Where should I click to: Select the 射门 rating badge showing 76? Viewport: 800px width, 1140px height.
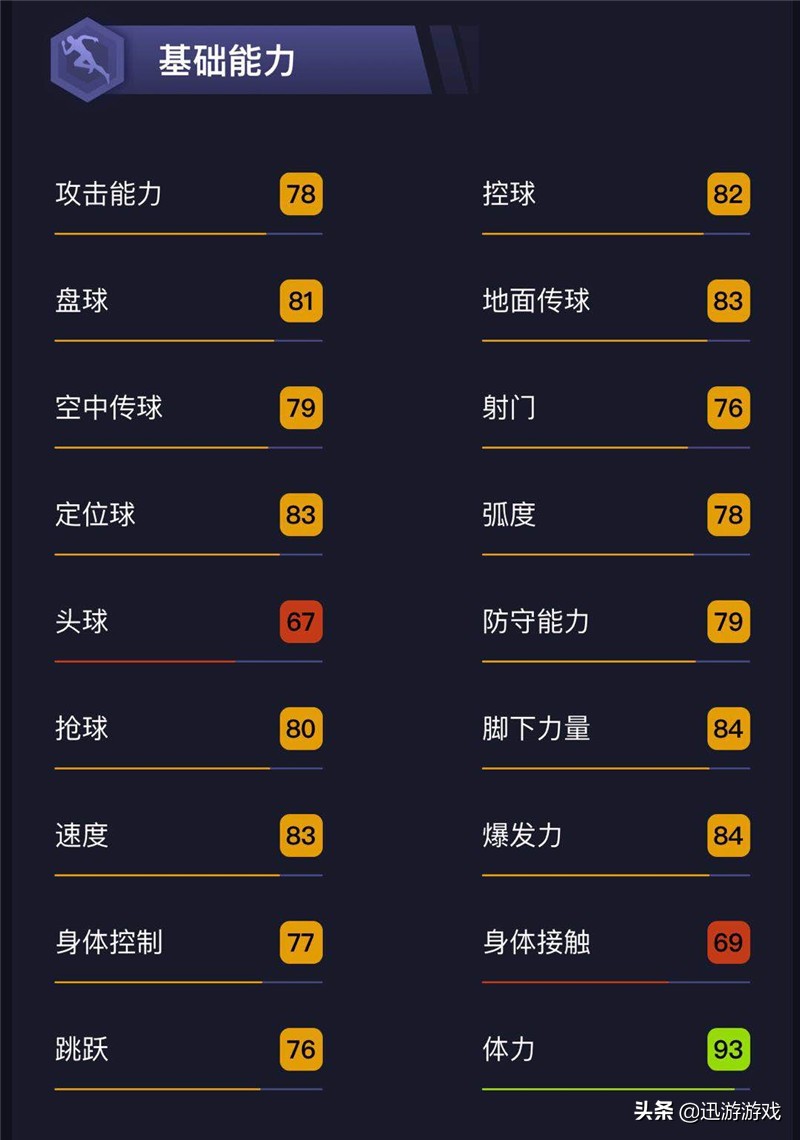[727, 408]
